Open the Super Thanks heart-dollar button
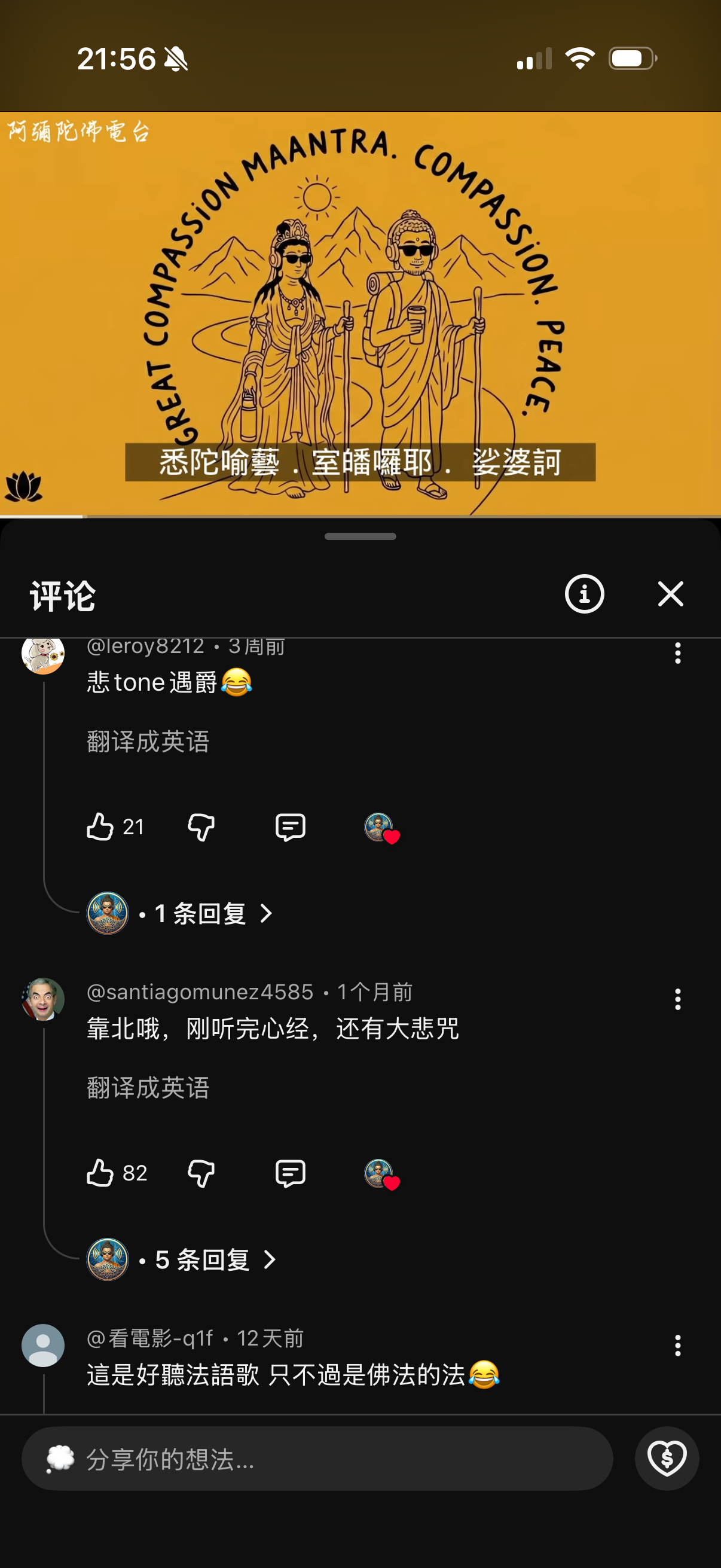 tap(667, 1459)
